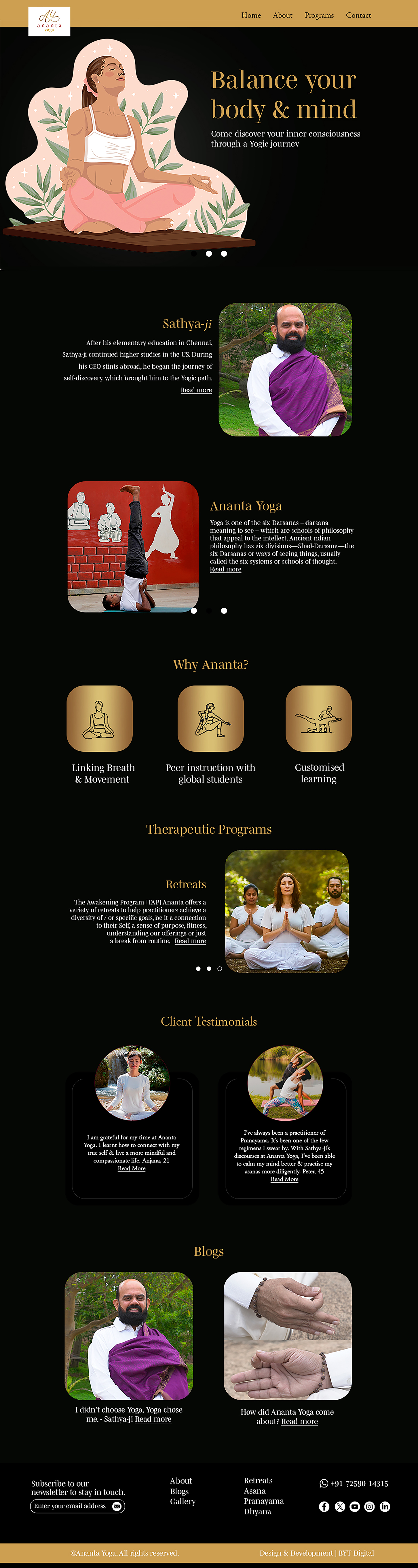Open blog 'I didn't choose Yoga' Read more

(x=153, y=1419)
